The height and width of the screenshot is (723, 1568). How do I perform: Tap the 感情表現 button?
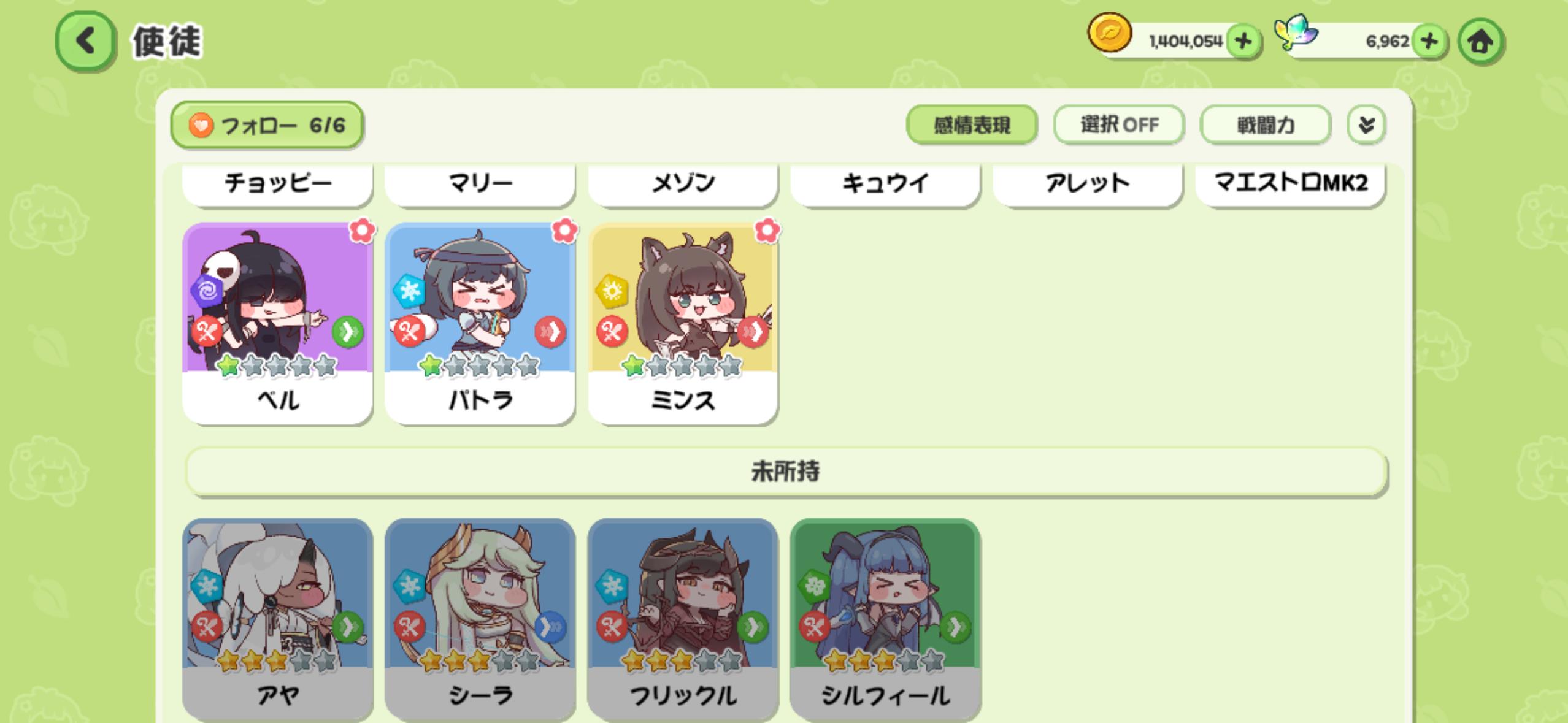[x=971, y=125]
